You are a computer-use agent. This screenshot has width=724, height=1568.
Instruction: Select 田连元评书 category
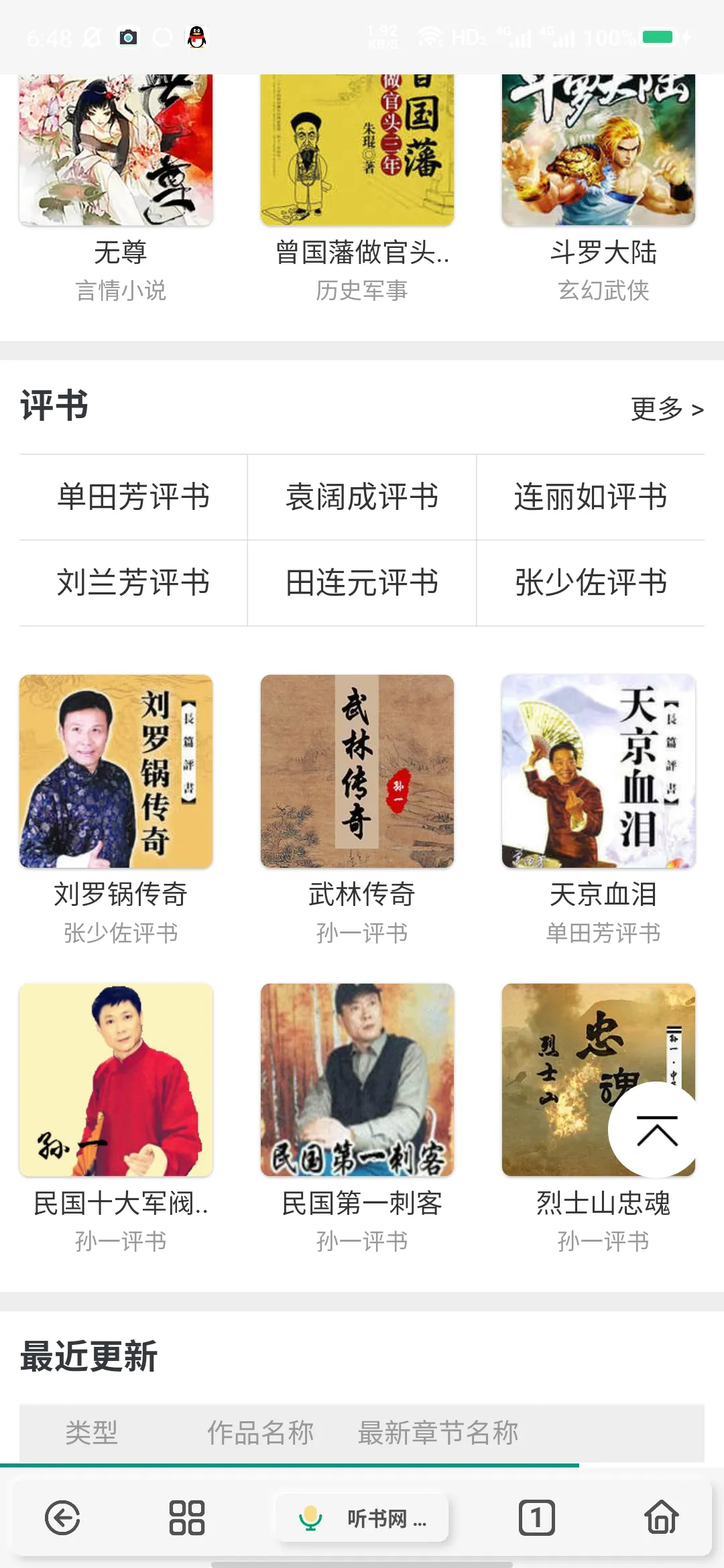tap(362, 583)
